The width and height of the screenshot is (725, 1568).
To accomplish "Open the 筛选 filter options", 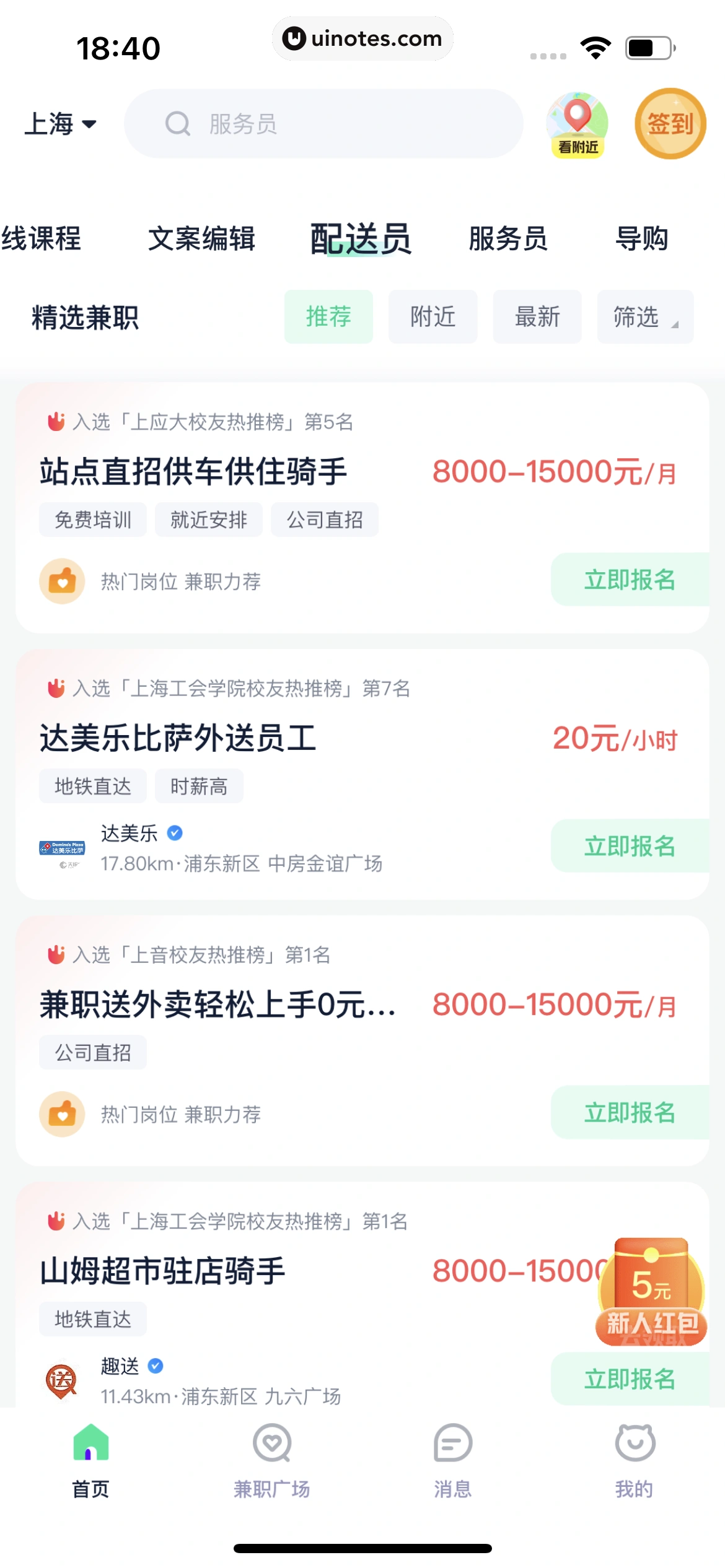I will (644, 317).
